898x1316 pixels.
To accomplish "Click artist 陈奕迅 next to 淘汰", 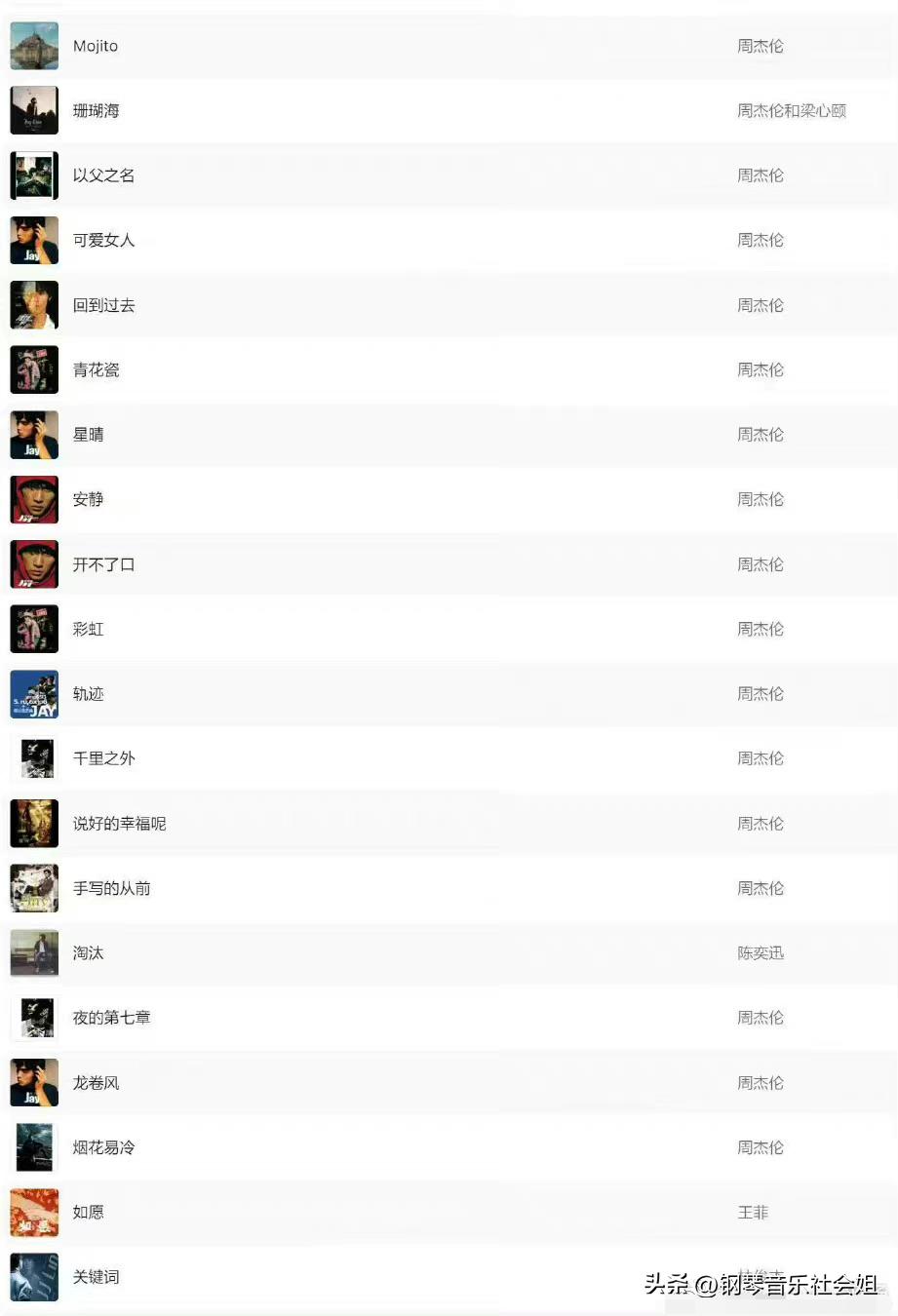I will (761, 952).
